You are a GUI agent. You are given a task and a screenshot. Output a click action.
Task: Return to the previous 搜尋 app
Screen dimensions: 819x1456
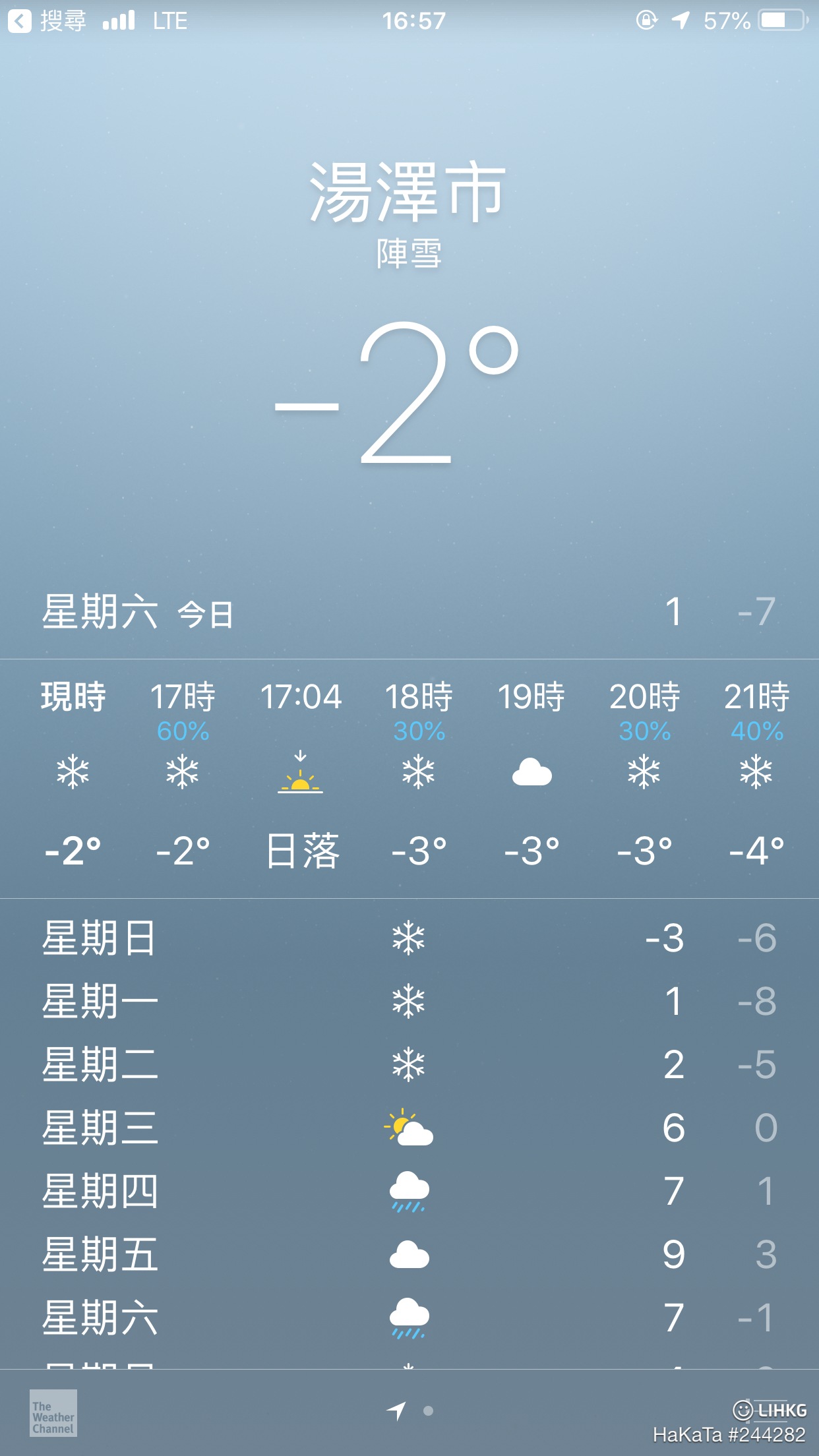(x=47, y=21)
